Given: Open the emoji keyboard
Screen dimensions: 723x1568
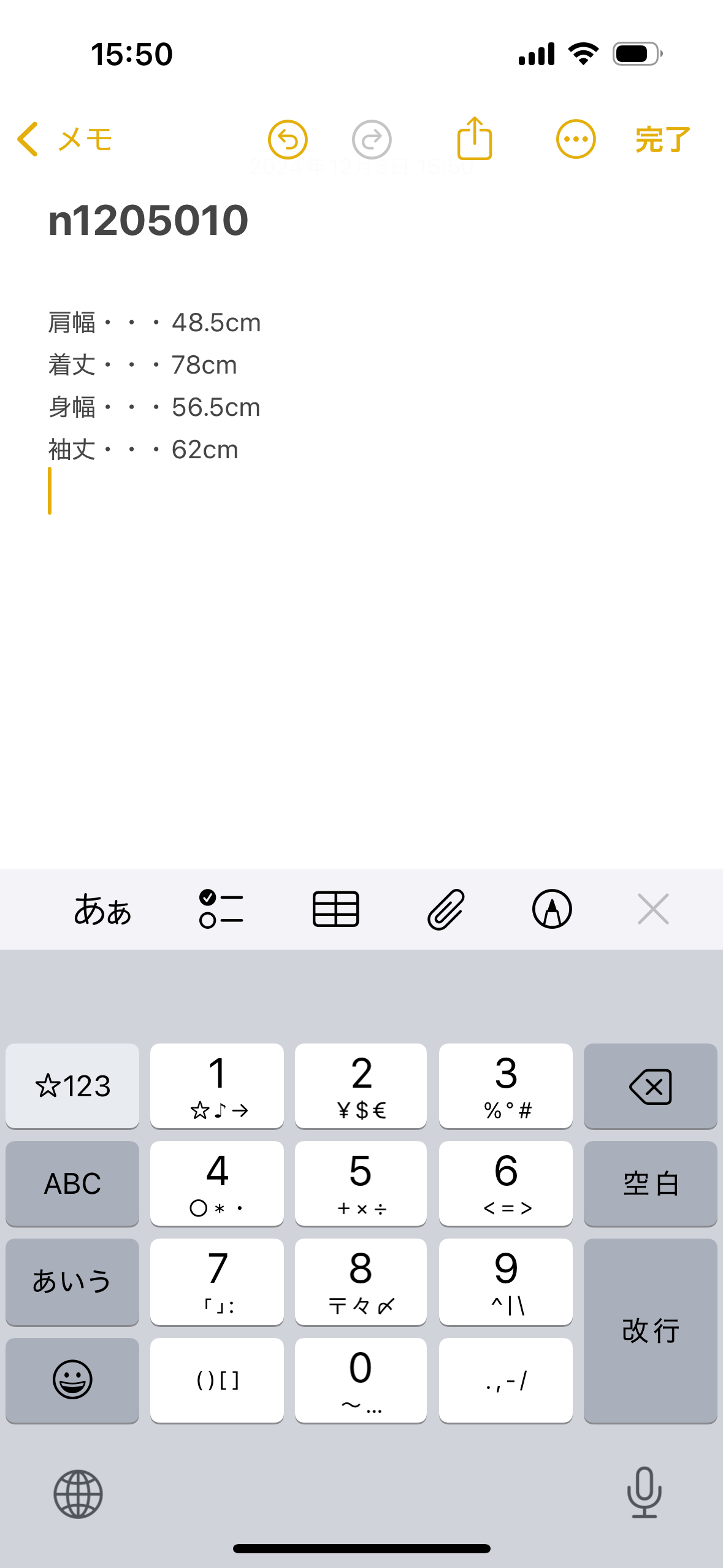Looking at the screenshot, I should click(x=72, y=1380).
